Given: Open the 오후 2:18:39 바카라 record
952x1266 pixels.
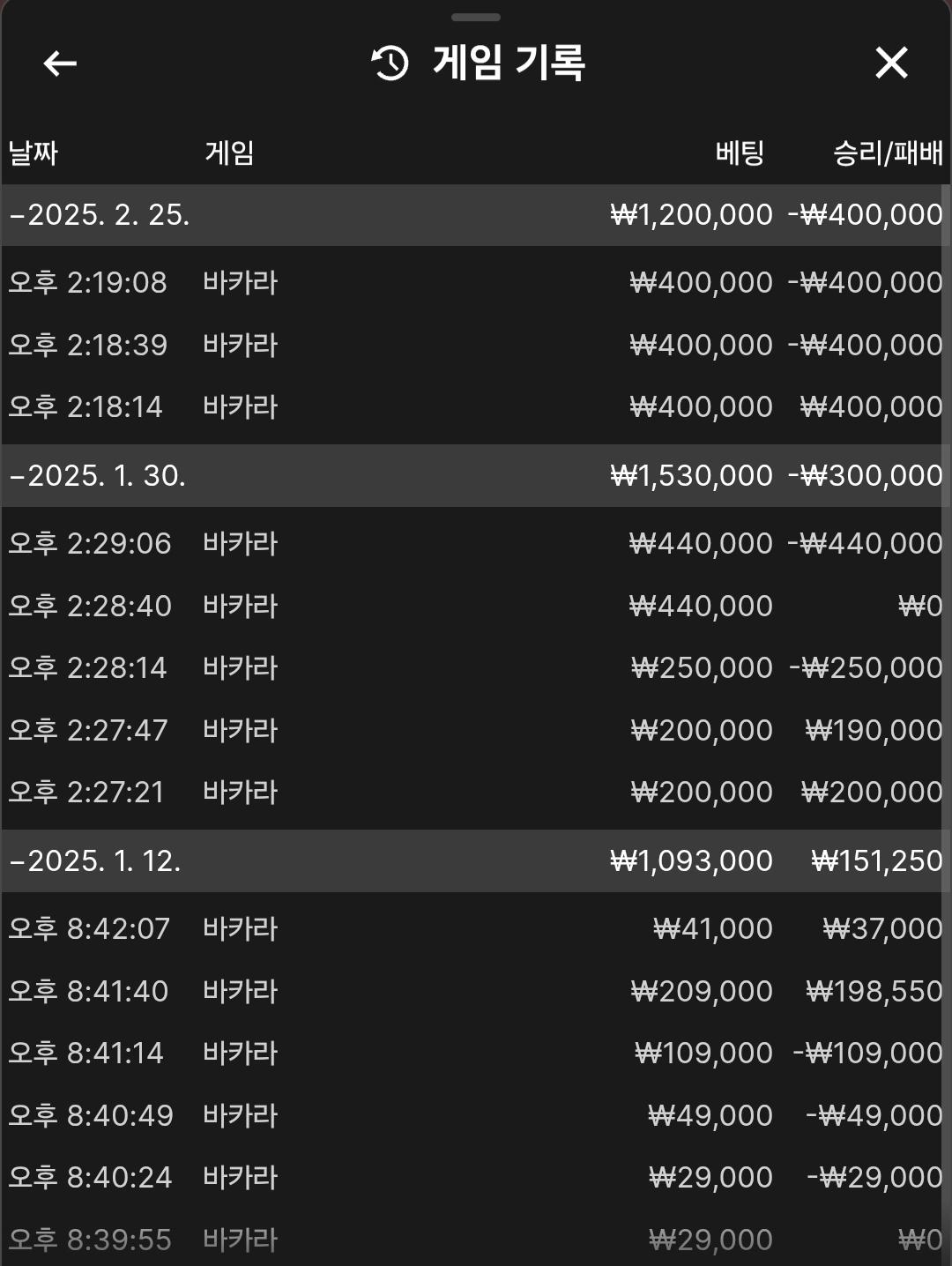Looking at the screenshot, I should pyautogui.click(x=474, y=345).
